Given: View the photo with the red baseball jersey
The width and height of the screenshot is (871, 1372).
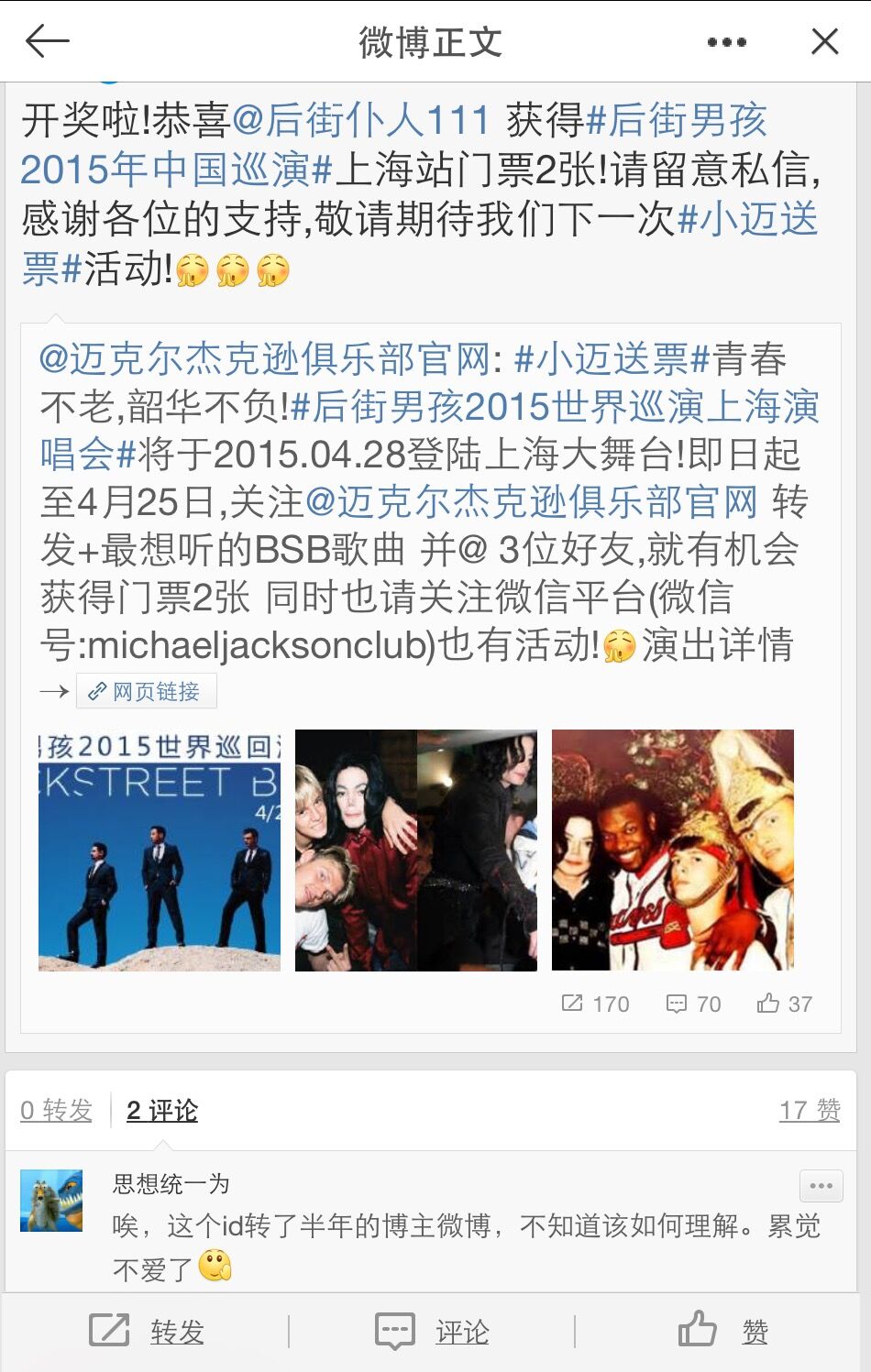Looking at the screenshot, I should coord(673,850).
